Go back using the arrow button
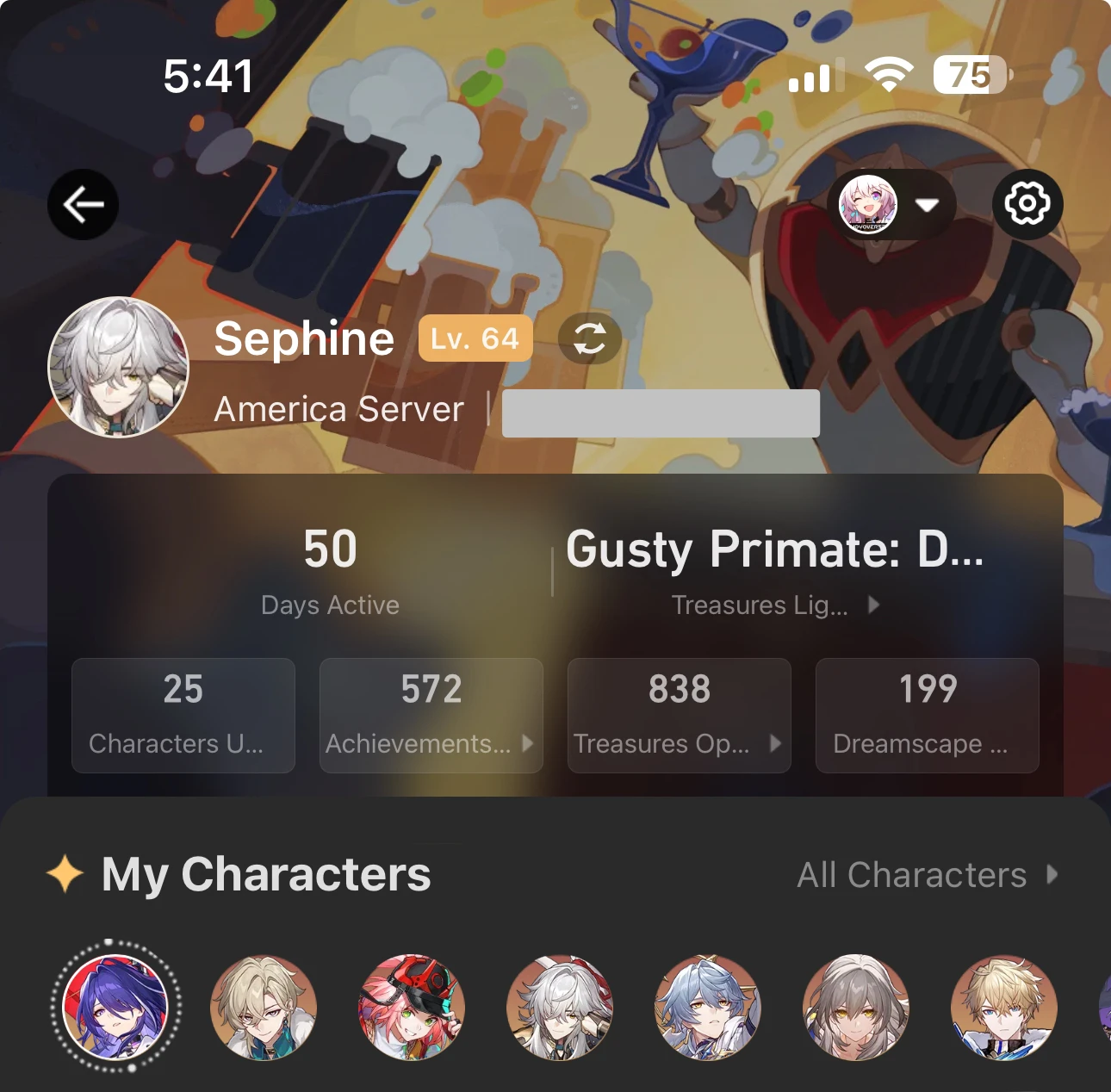 pyautogui.click(x=83, y=205)
